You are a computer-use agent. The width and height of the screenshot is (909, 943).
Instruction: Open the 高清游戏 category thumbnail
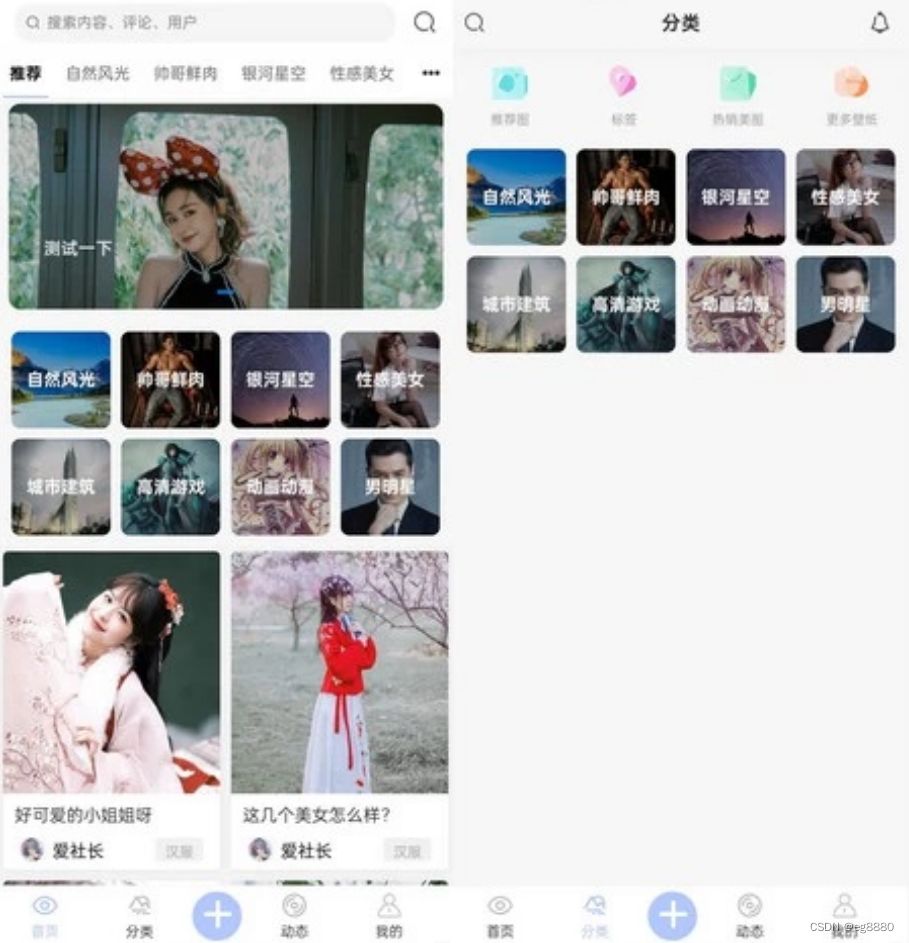[x=170, y=486]
